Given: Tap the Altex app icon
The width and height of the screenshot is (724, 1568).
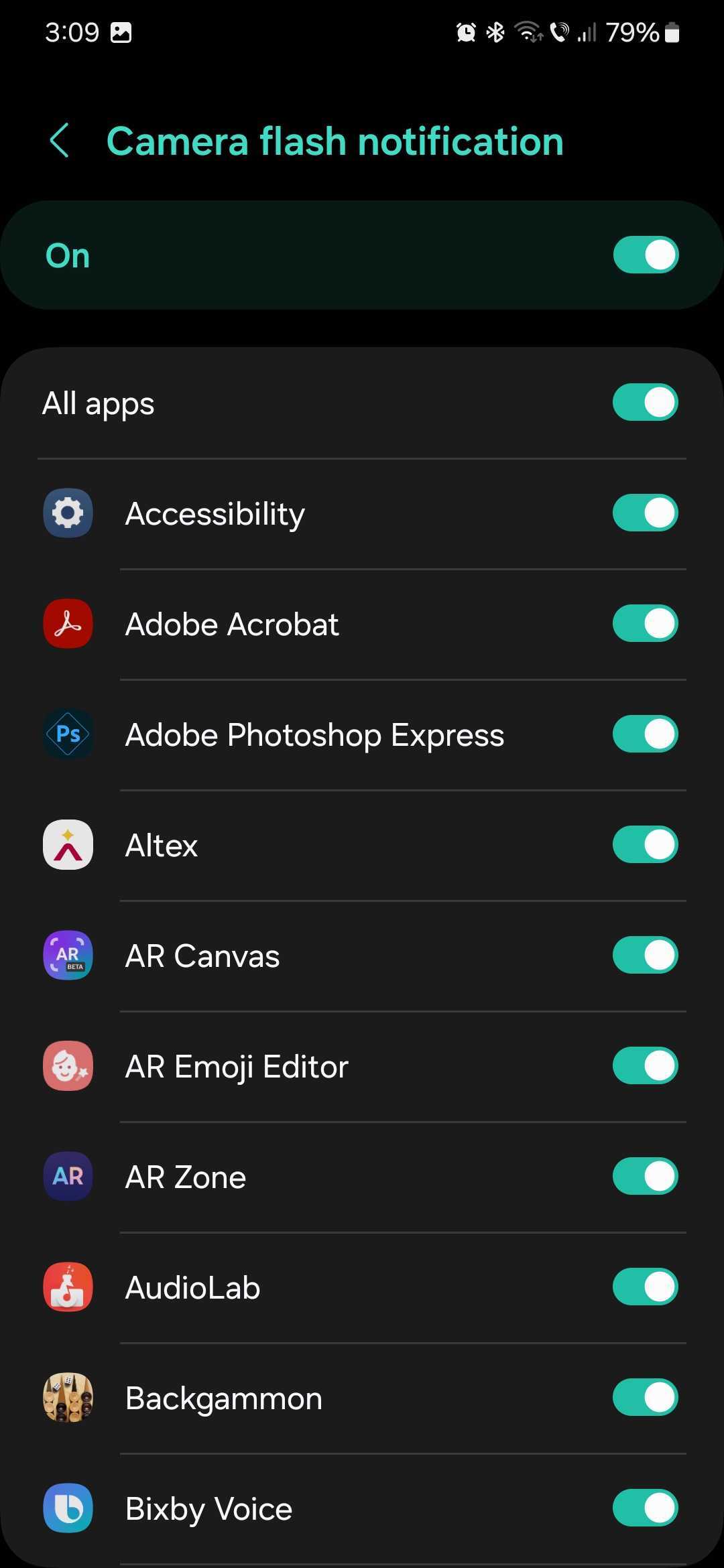Looking at the screenshot, I should pos(67,844).
